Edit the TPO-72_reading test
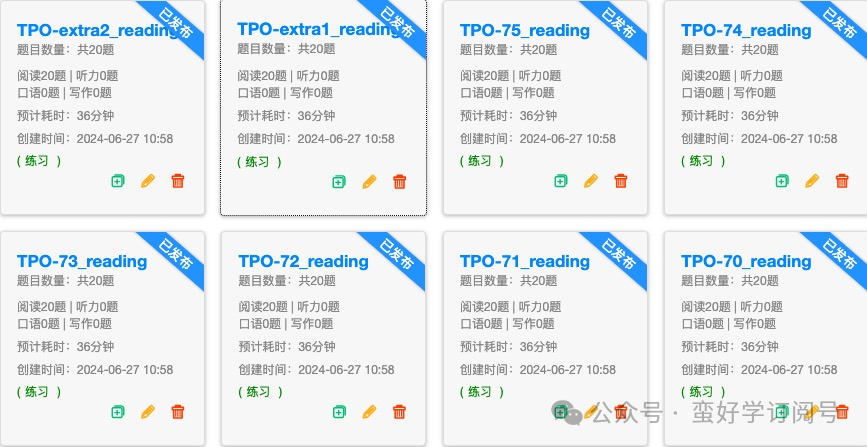 click(x=369, y=412)
